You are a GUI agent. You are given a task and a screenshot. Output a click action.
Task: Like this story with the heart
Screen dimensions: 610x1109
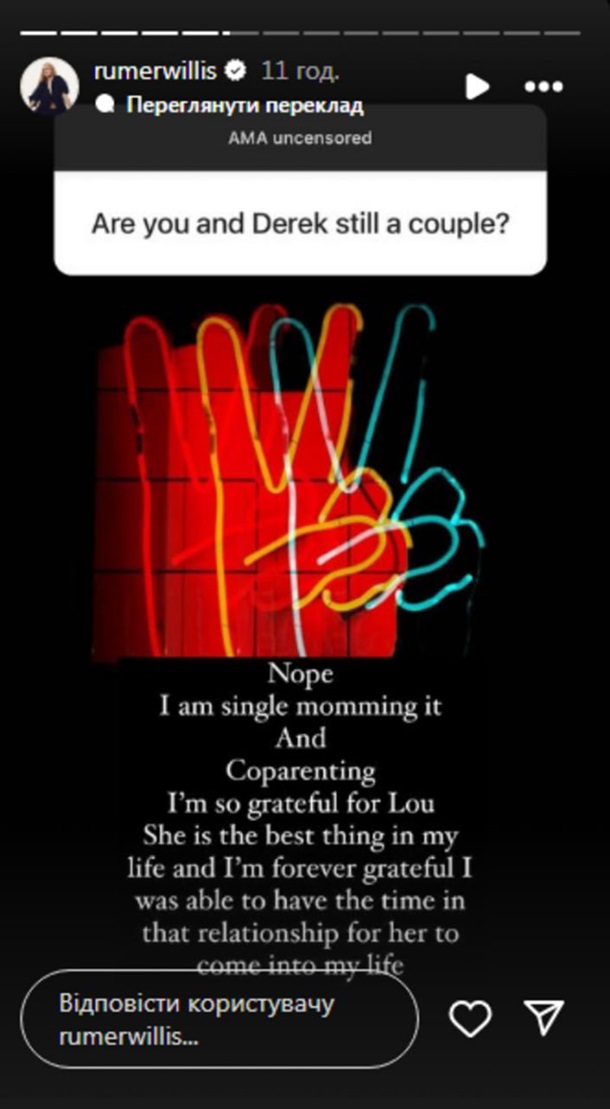[470, 1018]
